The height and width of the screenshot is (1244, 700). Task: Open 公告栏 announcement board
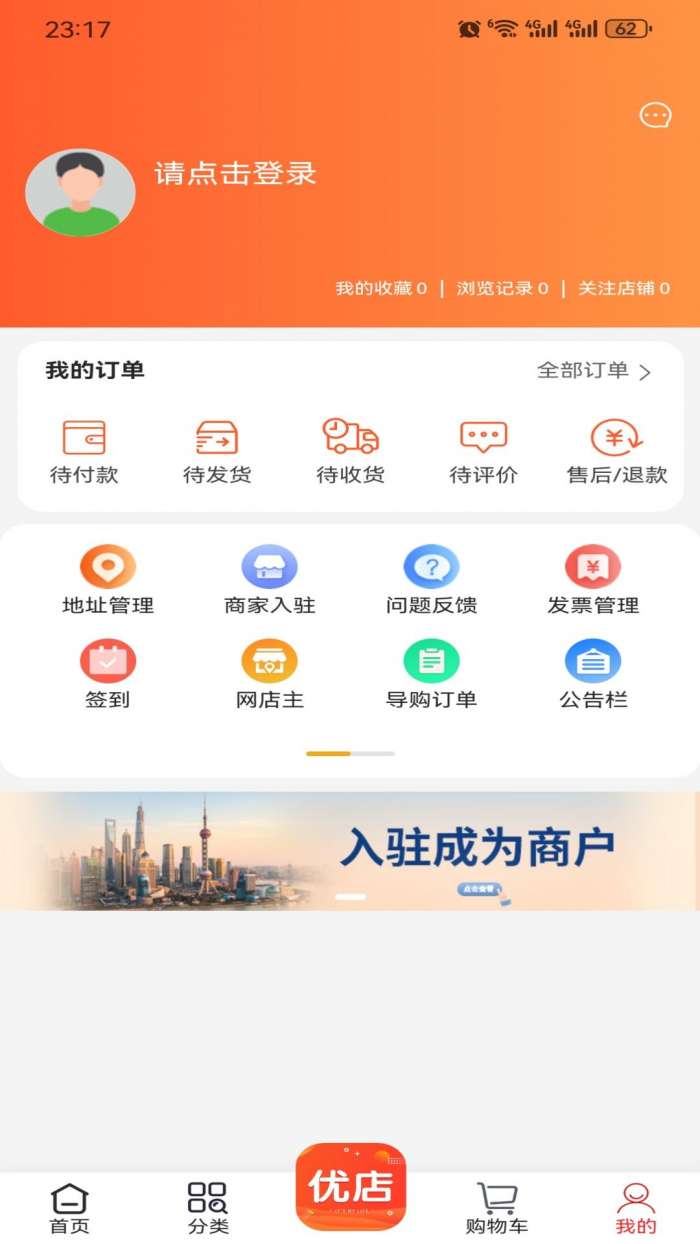[x=593, y=674]
